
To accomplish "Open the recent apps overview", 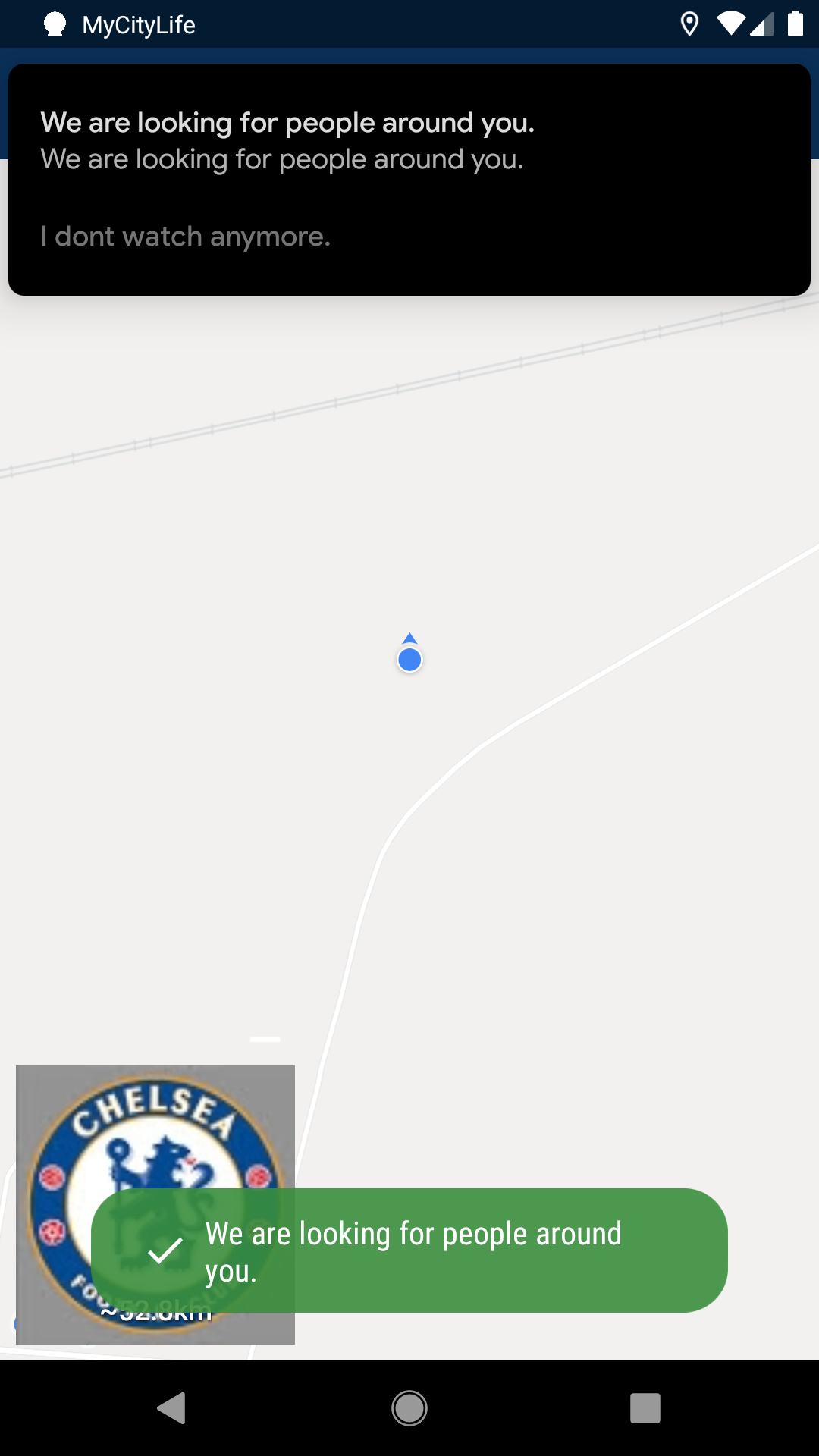I will point(645,1408).
